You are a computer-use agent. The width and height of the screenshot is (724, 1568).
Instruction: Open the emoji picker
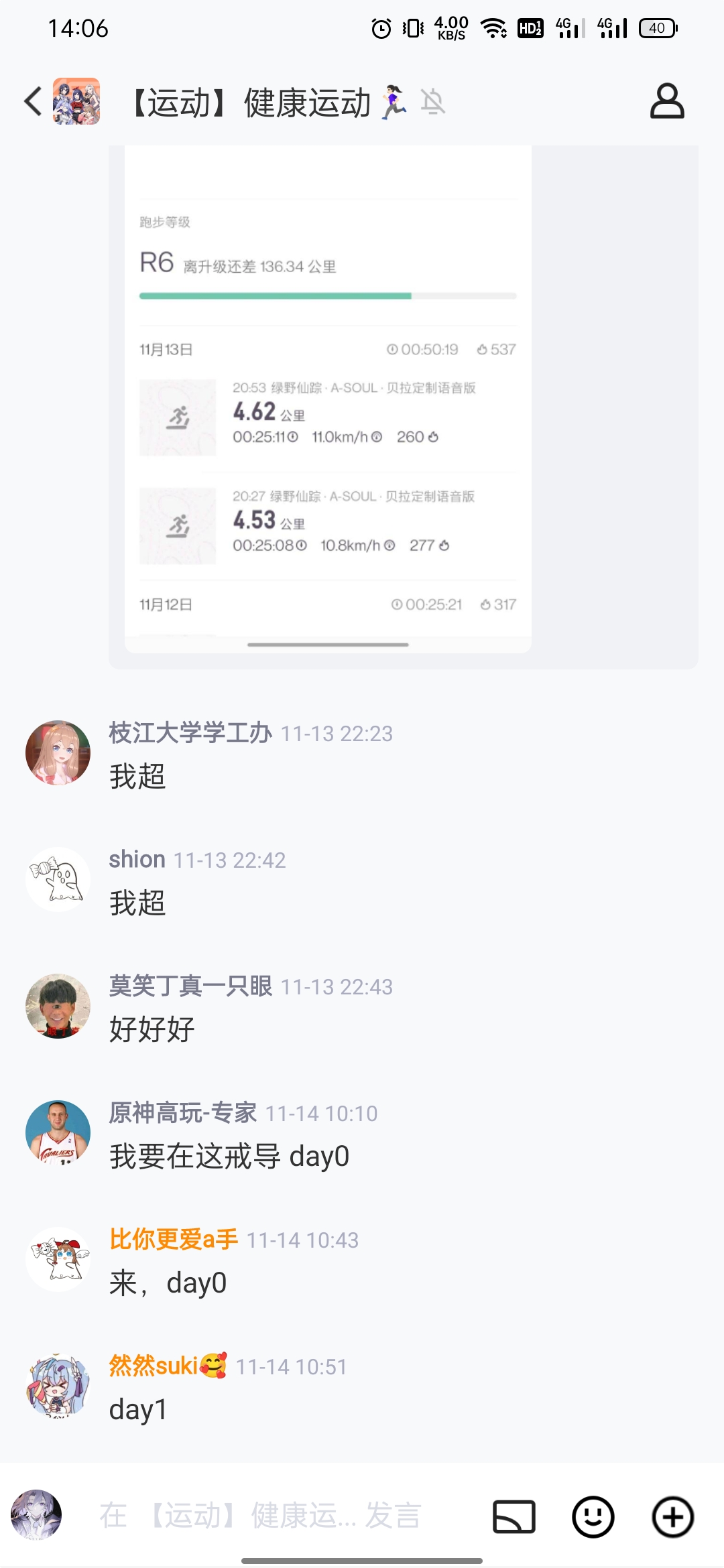point(593,1516)
